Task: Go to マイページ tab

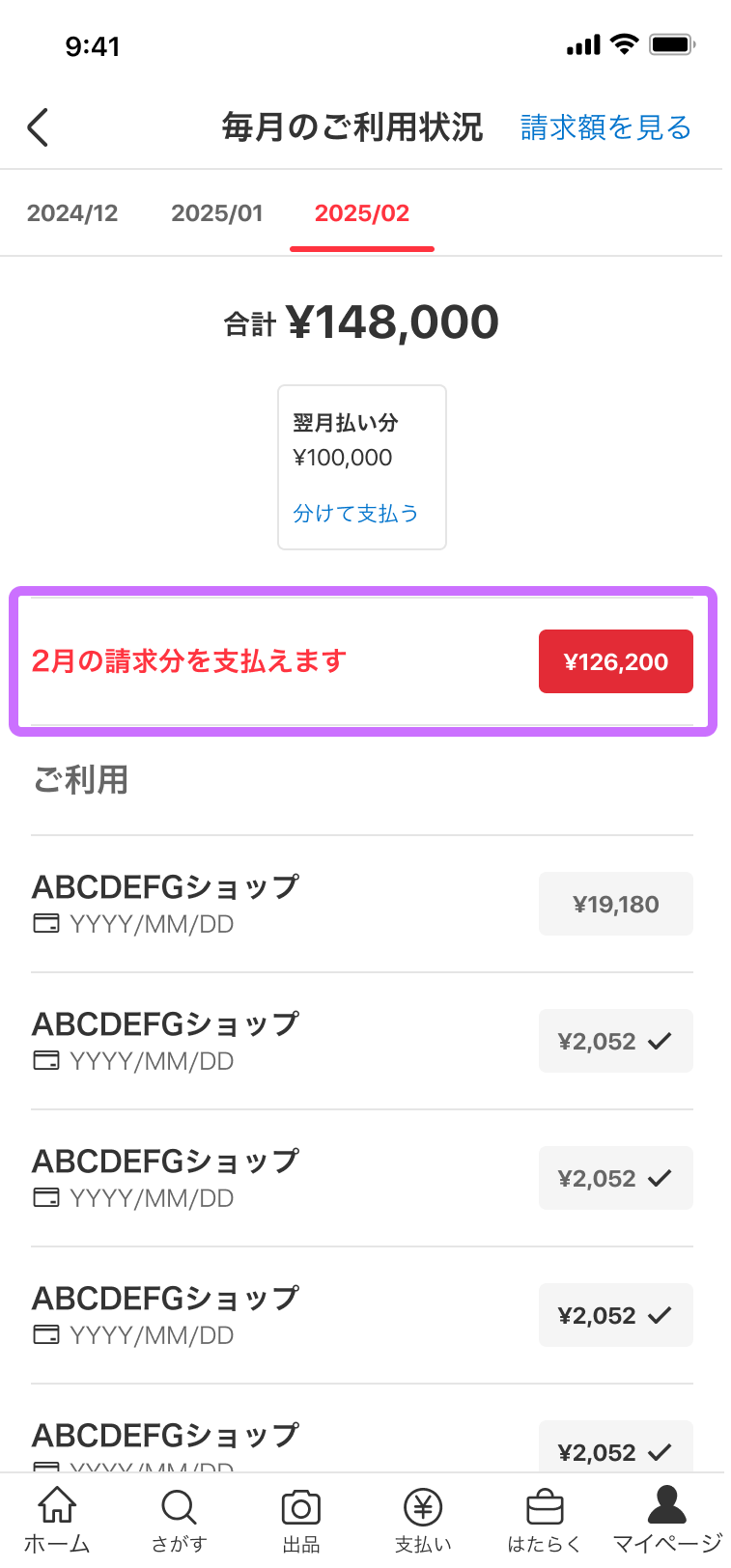Action: click(x=667, y=1519)
